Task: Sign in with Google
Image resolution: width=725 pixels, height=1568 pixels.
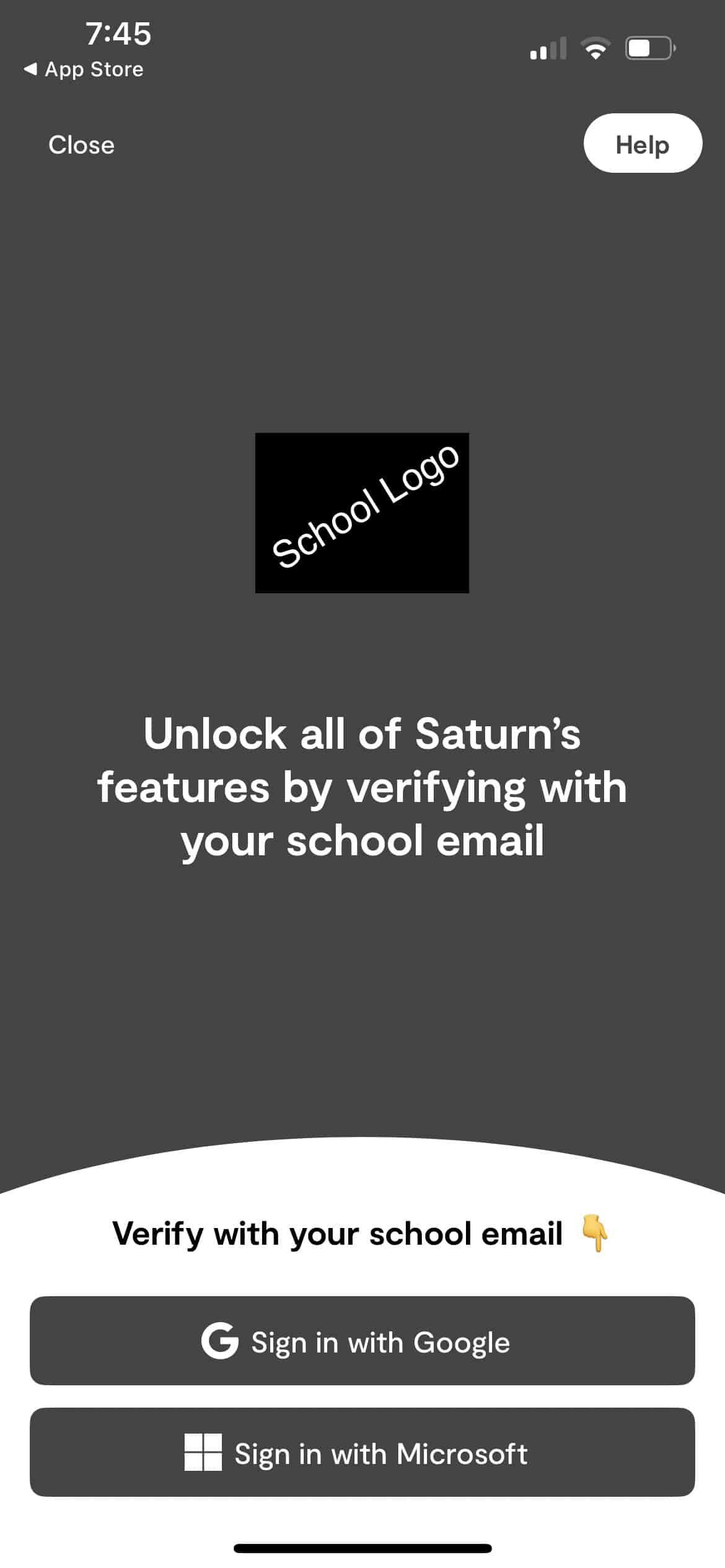Action: pyautogui.click(x=362, y=1341)
